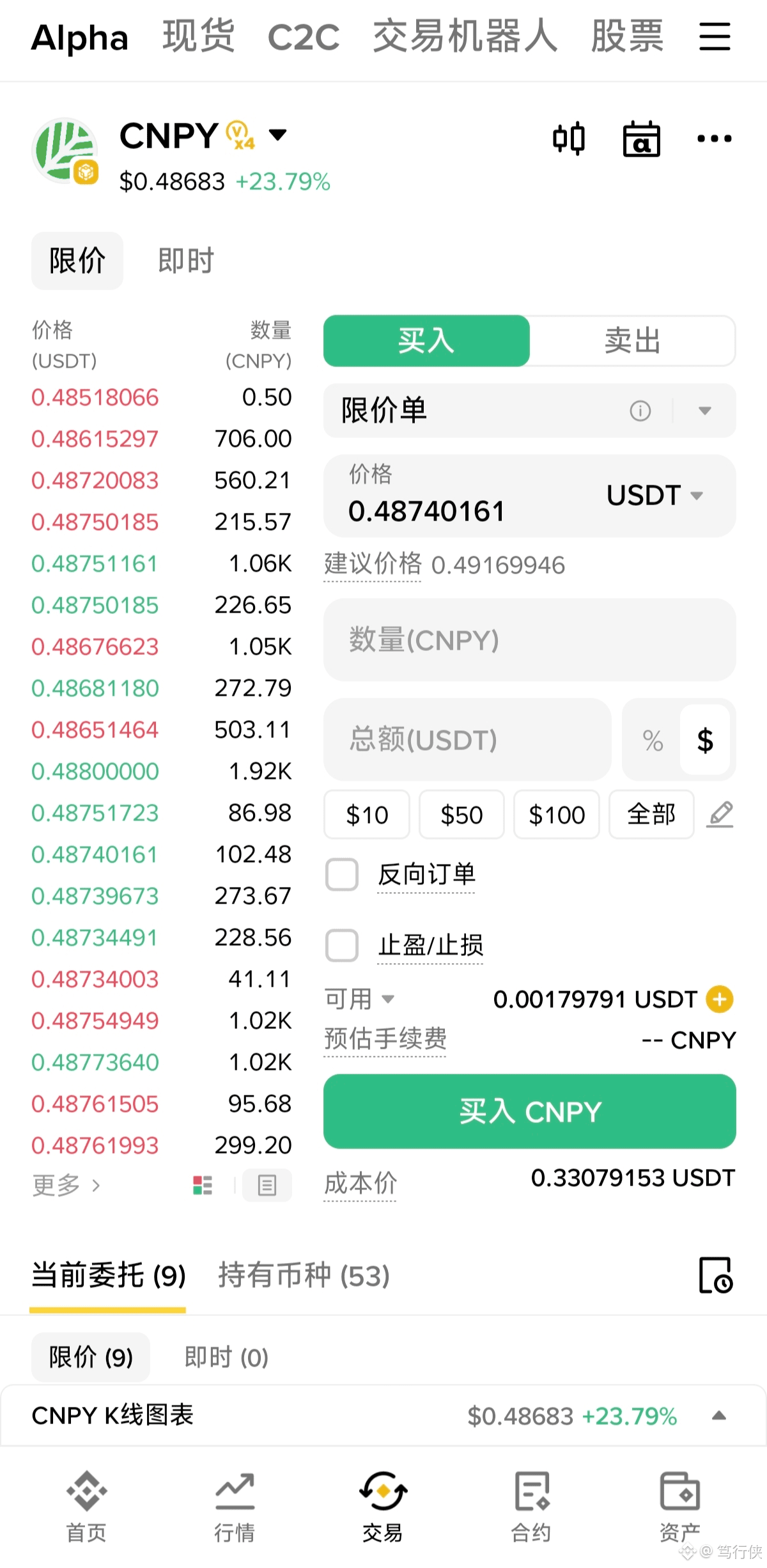Tap the yellow plus to deposit USDT

(720, 999)
